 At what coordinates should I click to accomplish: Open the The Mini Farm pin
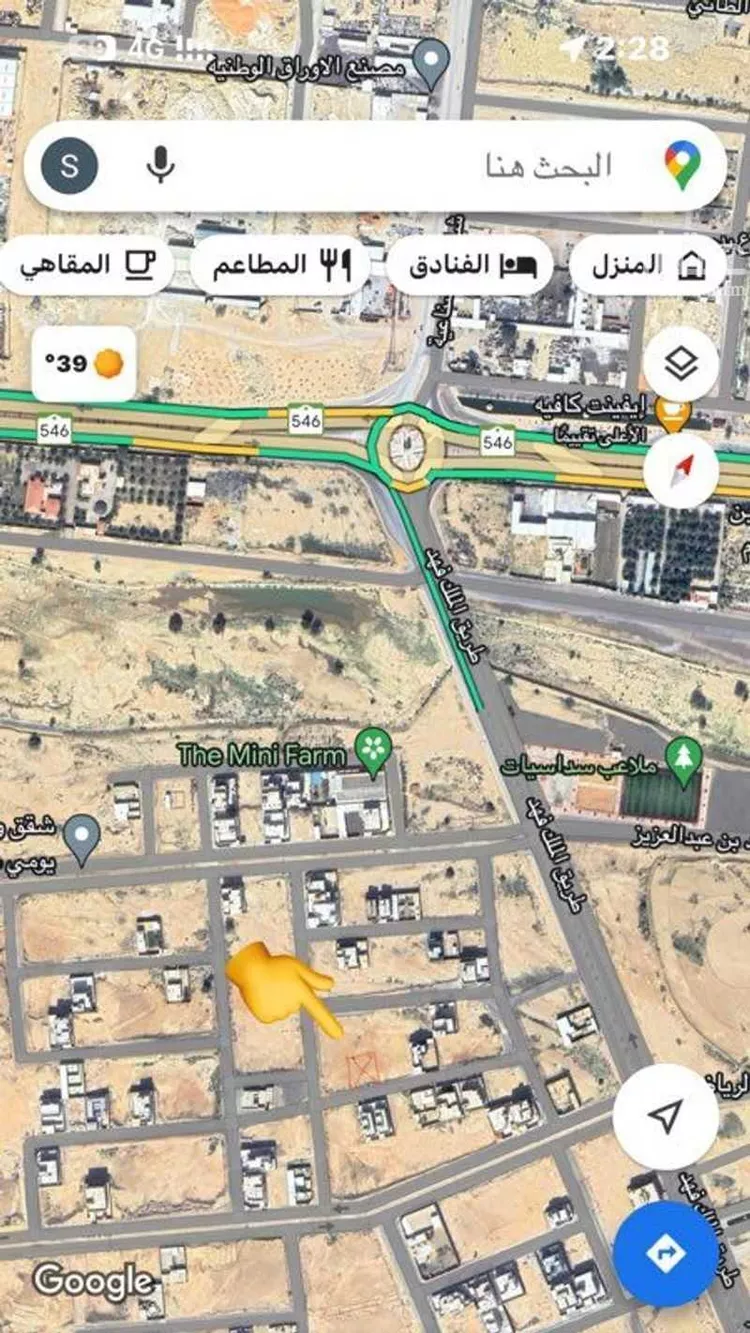373,752
